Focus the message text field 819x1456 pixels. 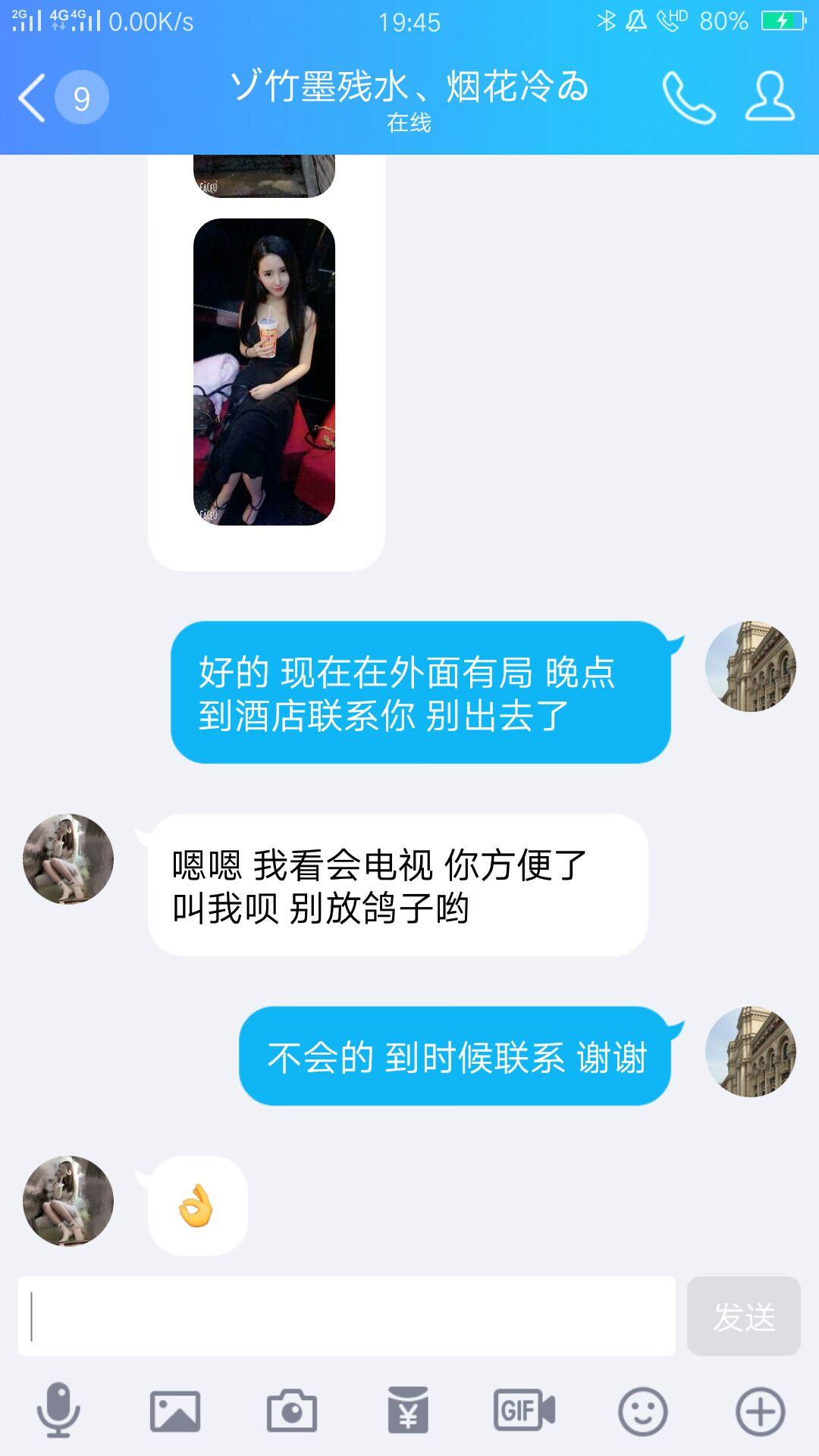click(x=347, y=1316)
